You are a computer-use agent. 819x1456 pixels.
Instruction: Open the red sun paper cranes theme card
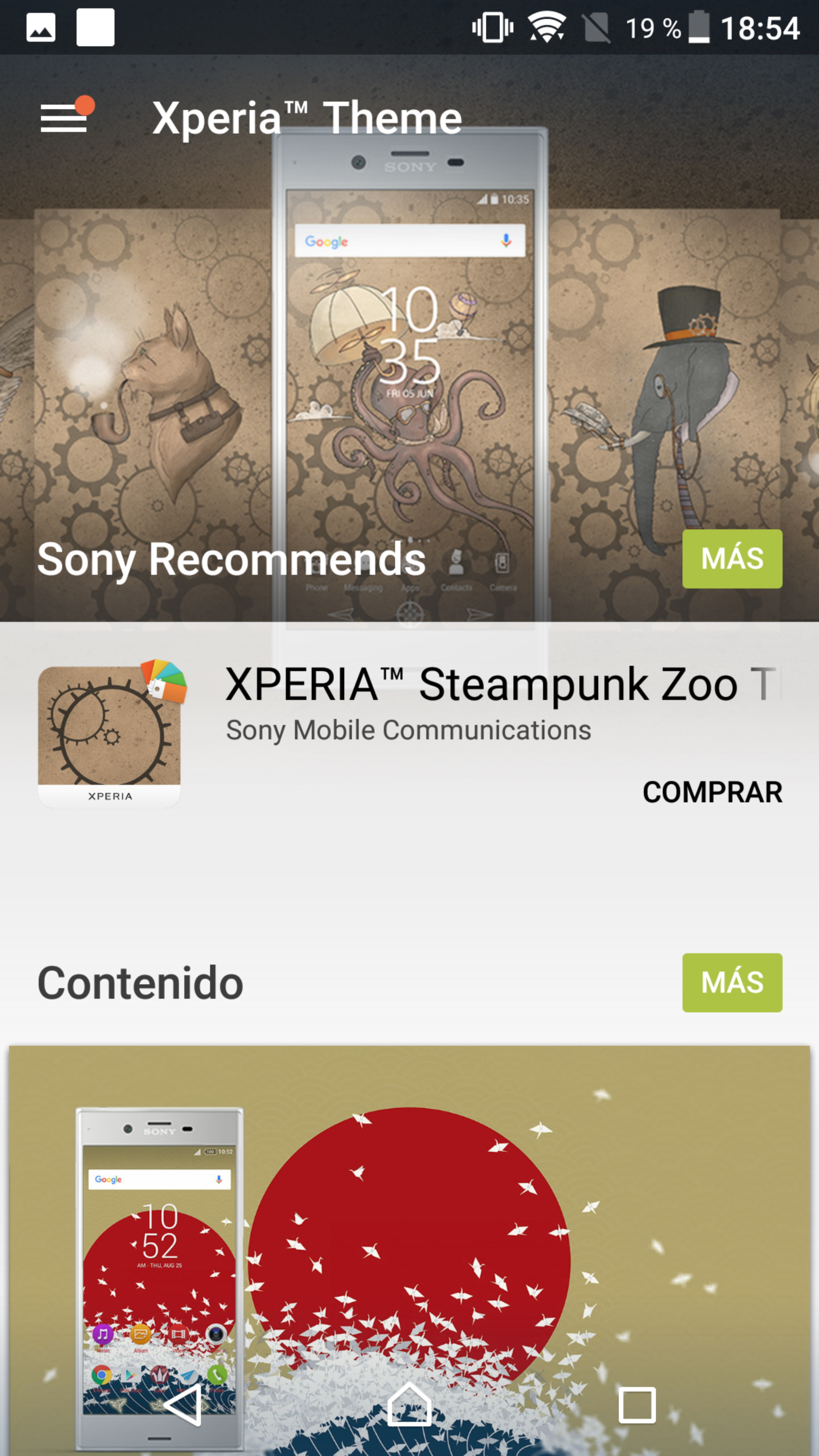pyautogui.click(x=409, y=1215)
